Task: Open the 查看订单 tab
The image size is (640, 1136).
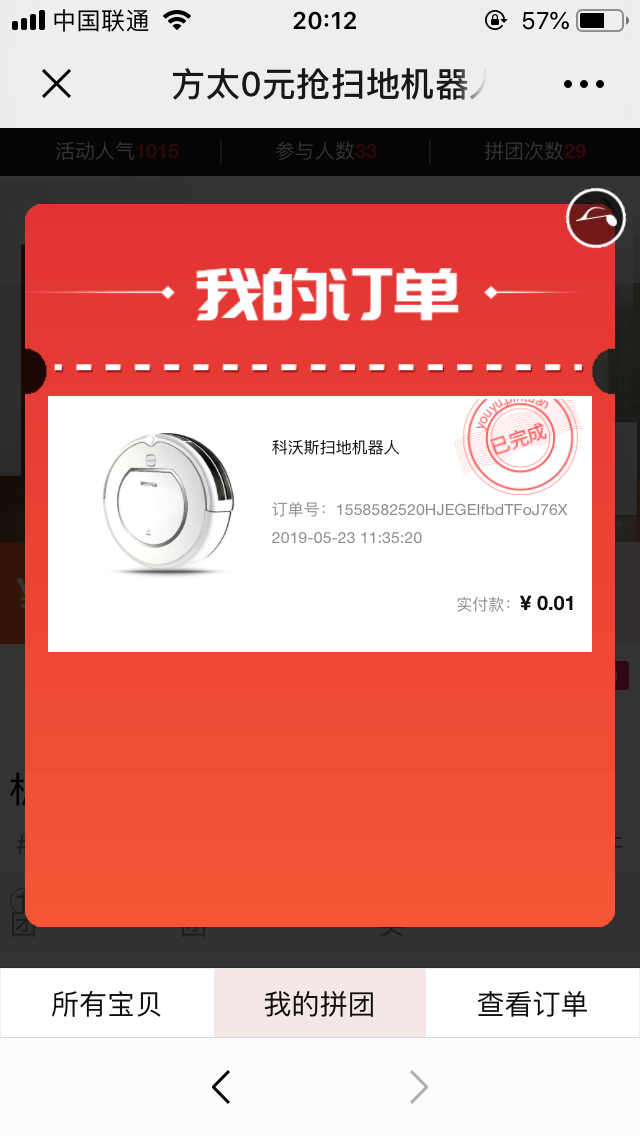Action: point(532,1004)
